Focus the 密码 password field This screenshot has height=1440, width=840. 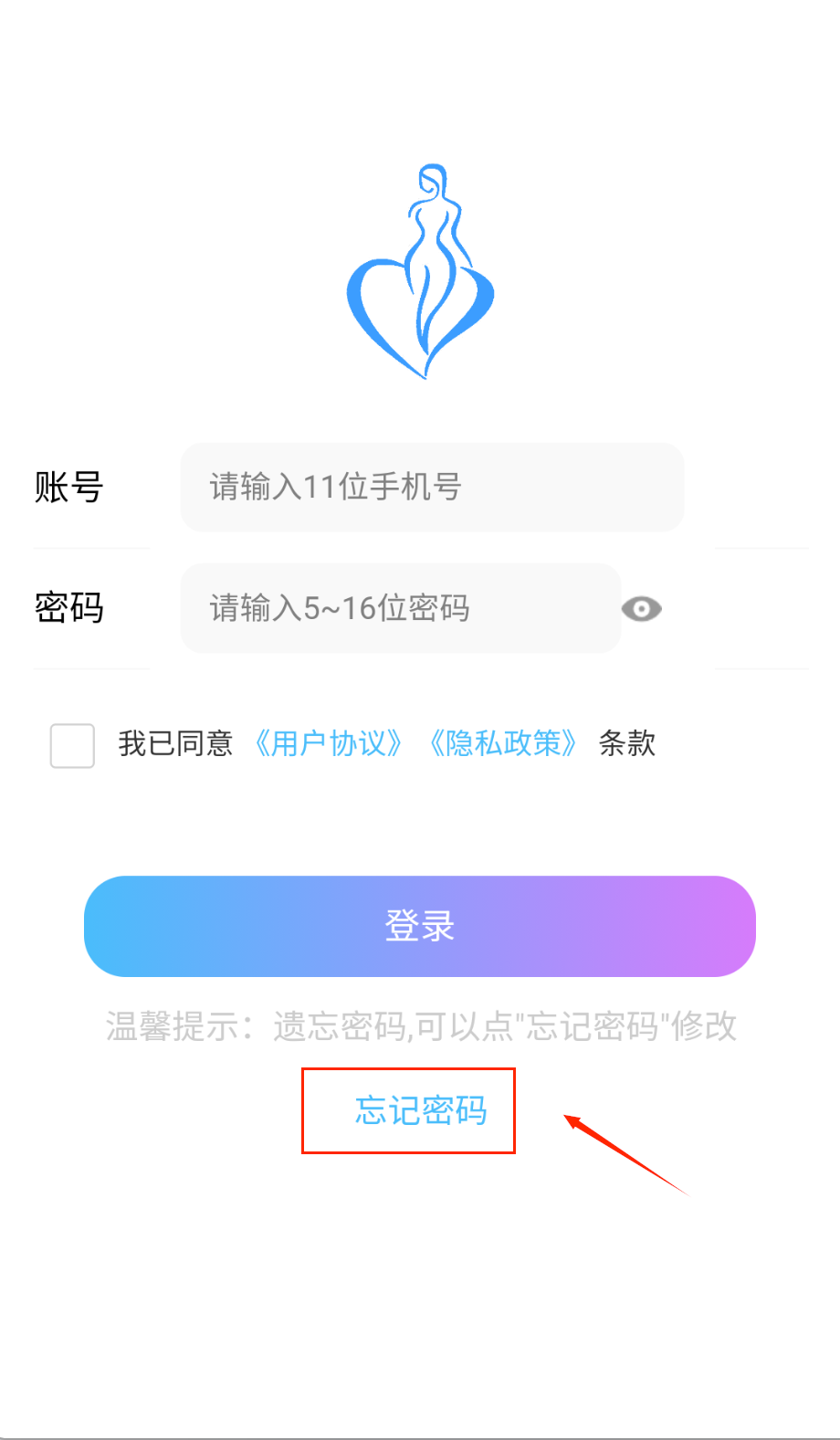400,608
